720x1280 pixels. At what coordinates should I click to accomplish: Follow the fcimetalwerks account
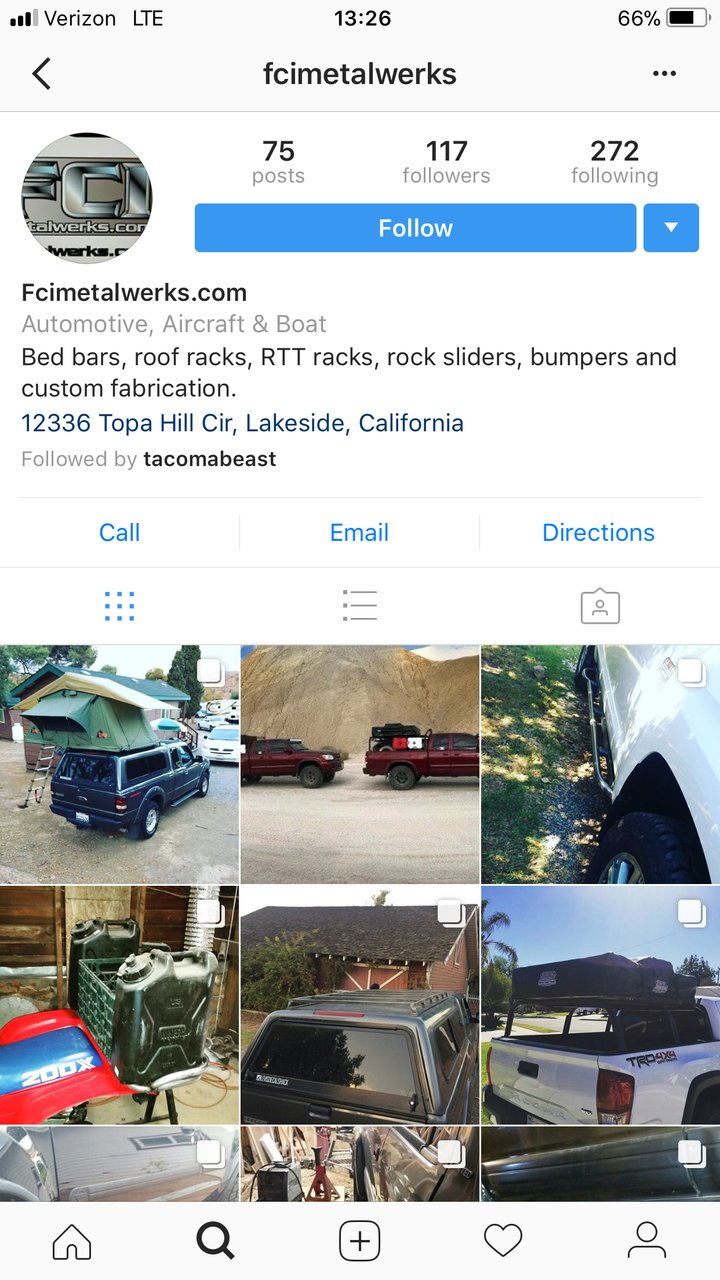coord(415,228)
